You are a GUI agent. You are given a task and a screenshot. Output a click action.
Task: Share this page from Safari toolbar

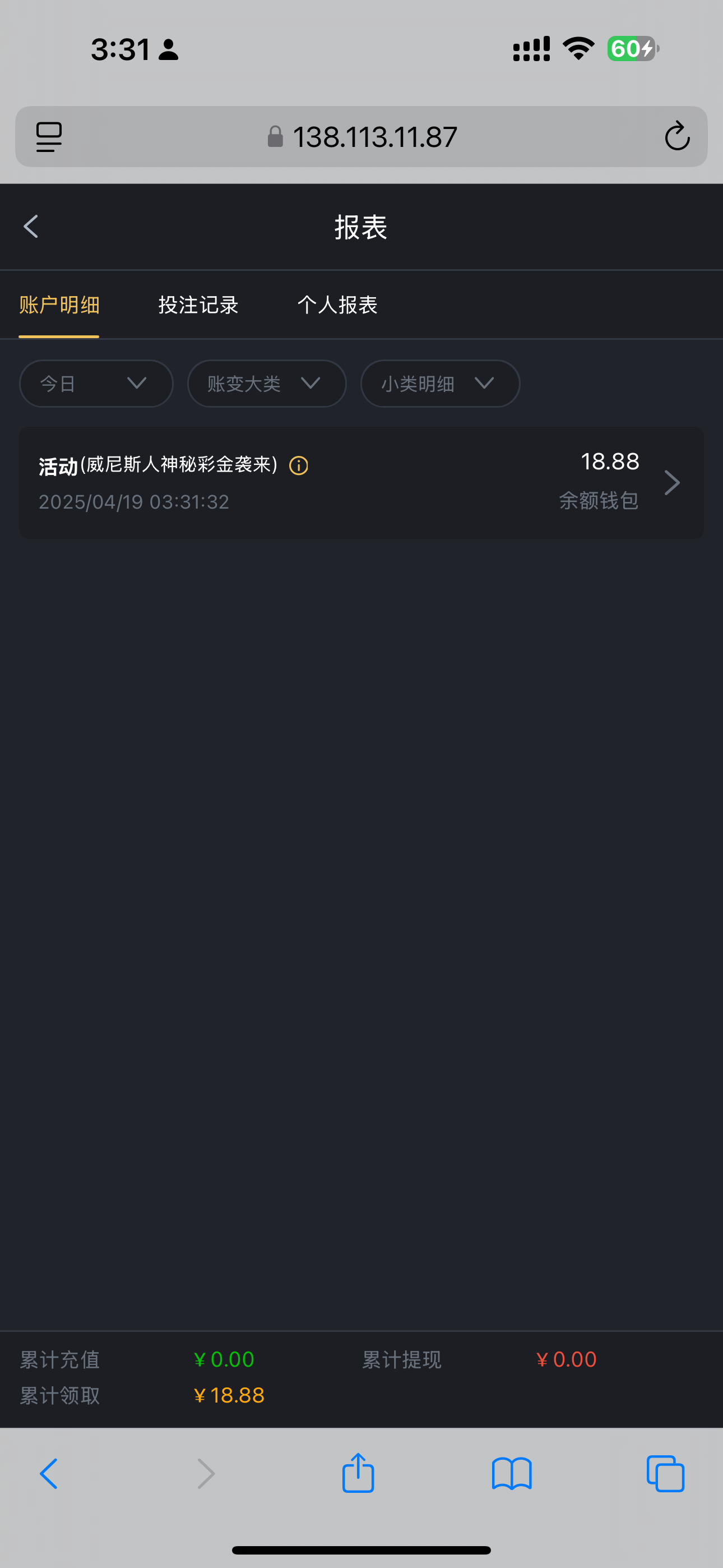click(358, 1474)
